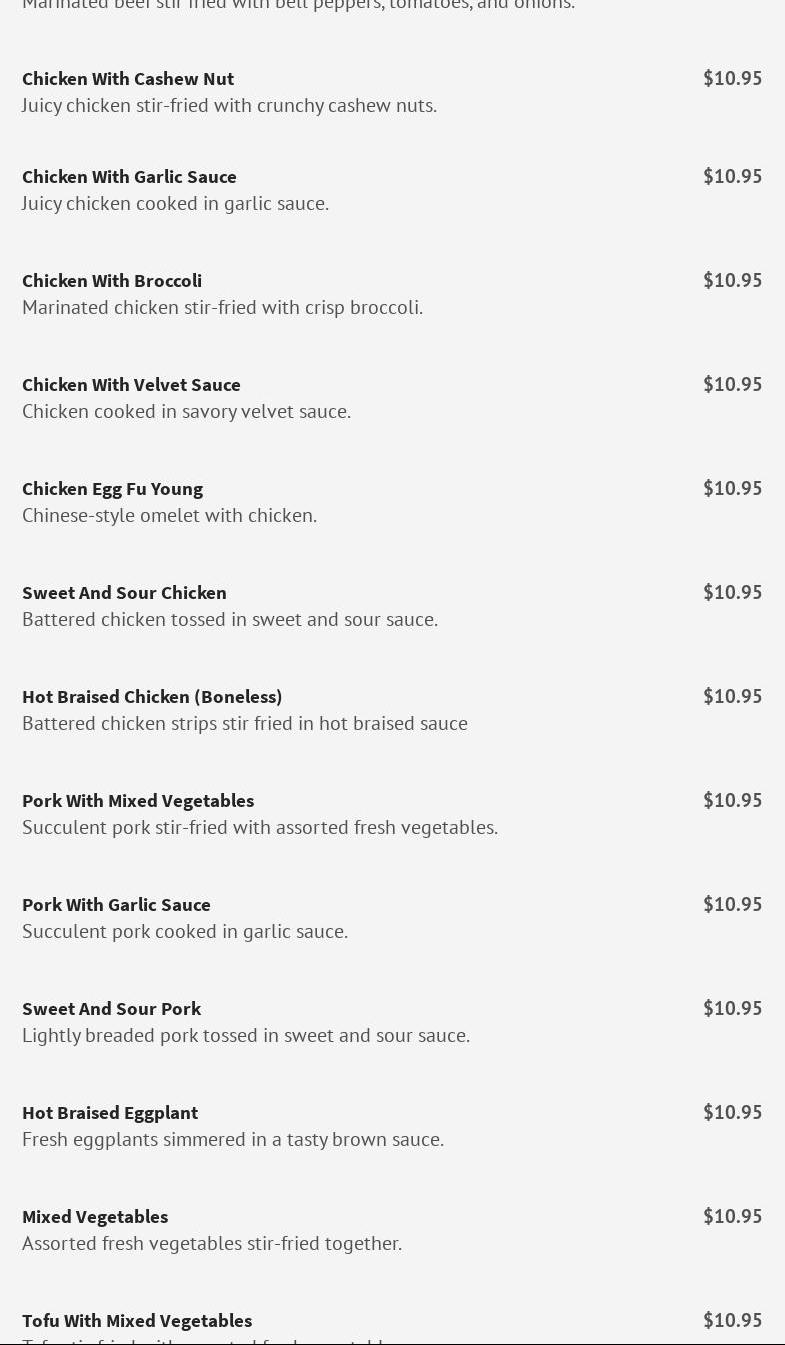
Task: Select Chicken With Garlic Sauce
Action: click(x=129, y=177)
